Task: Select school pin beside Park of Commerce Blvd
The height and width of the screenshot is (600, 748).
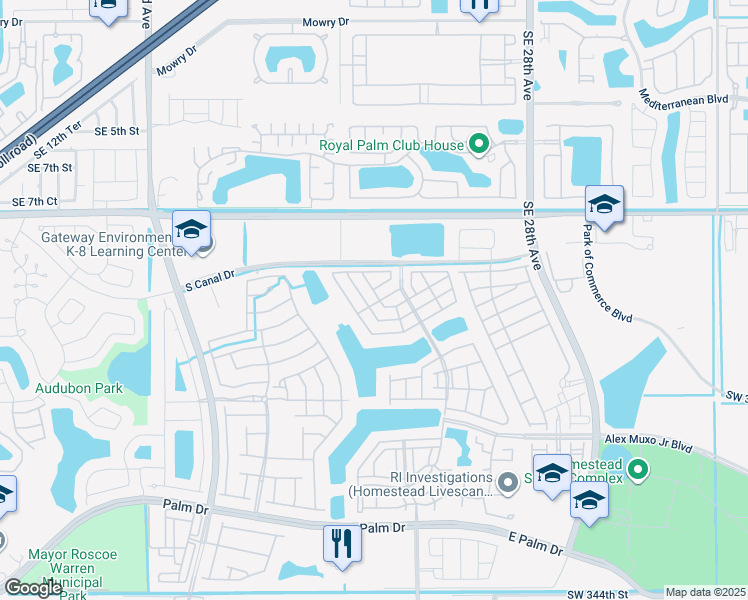Action: (604, 206)
